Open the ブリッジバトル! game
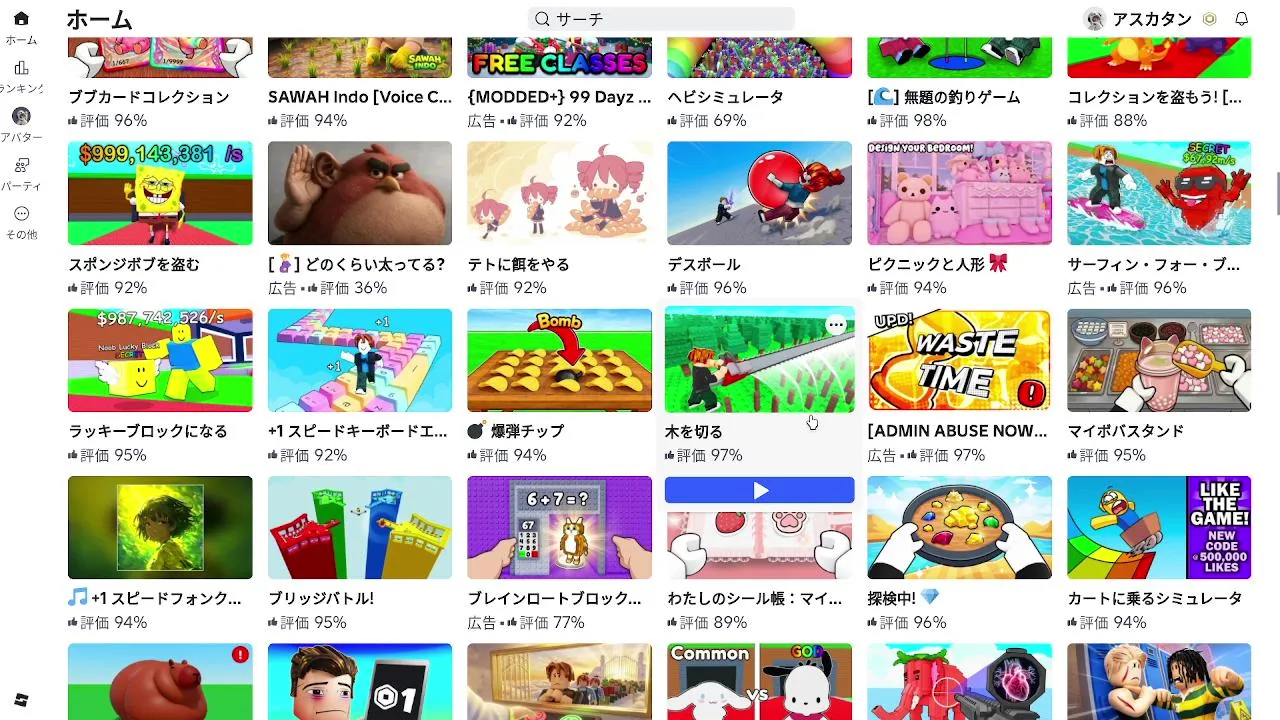 pos(359,528)
